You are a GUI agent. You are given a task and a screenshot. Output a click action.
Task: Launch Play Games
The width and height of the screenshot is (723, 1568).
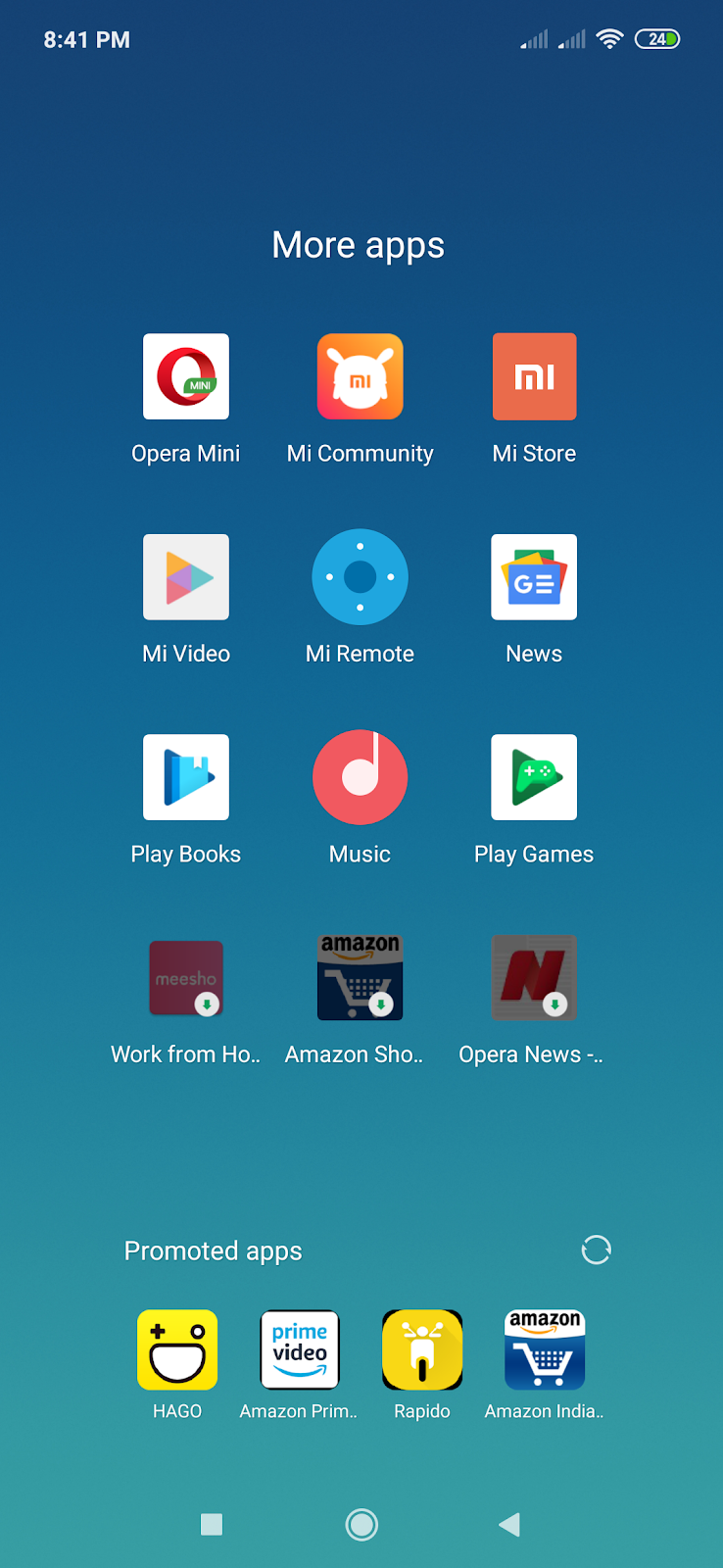(534, 777)
